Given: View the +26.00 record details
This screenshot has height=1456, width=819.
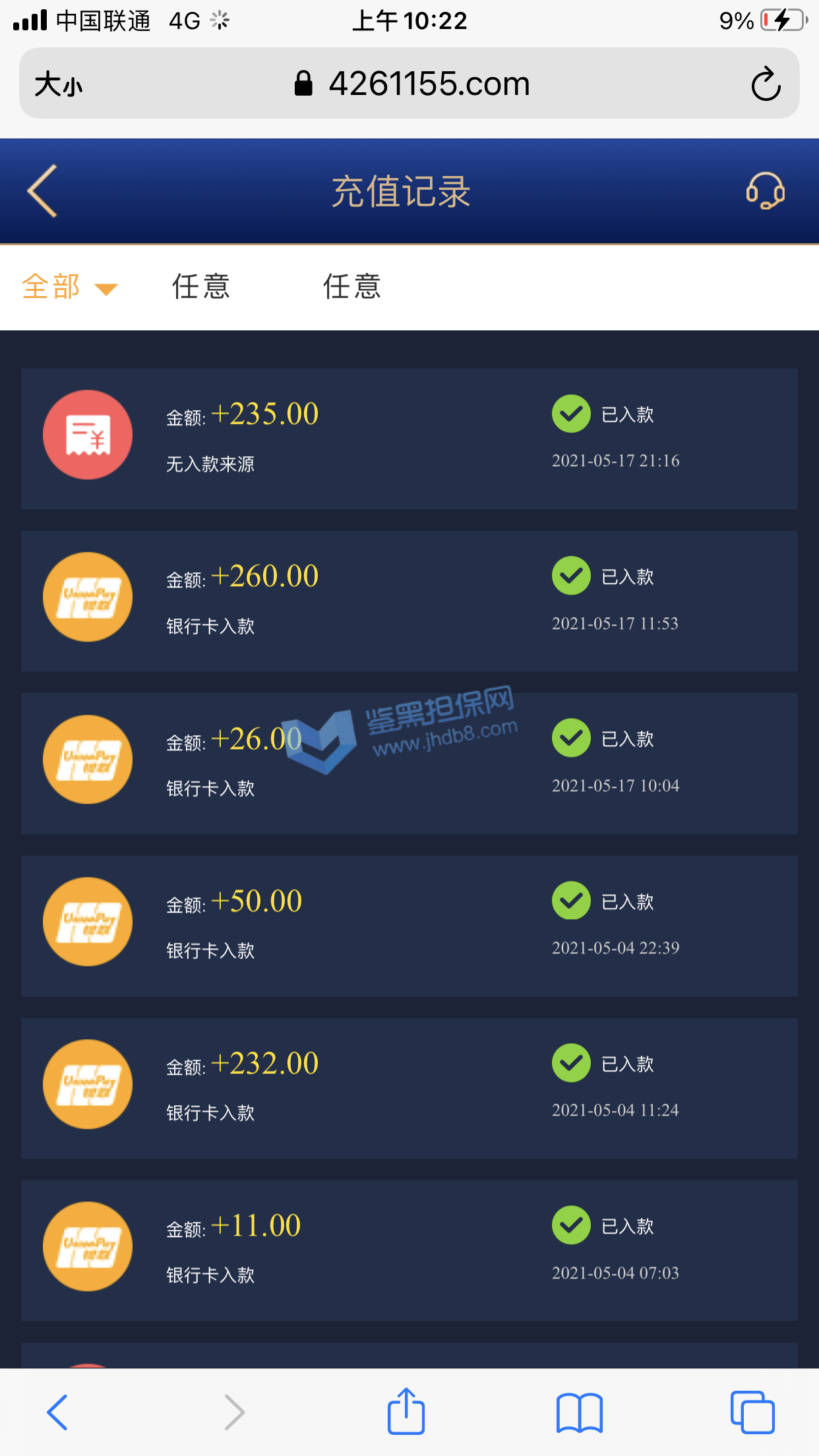Looking at the screenshot, I should click(x=409, y=763).
